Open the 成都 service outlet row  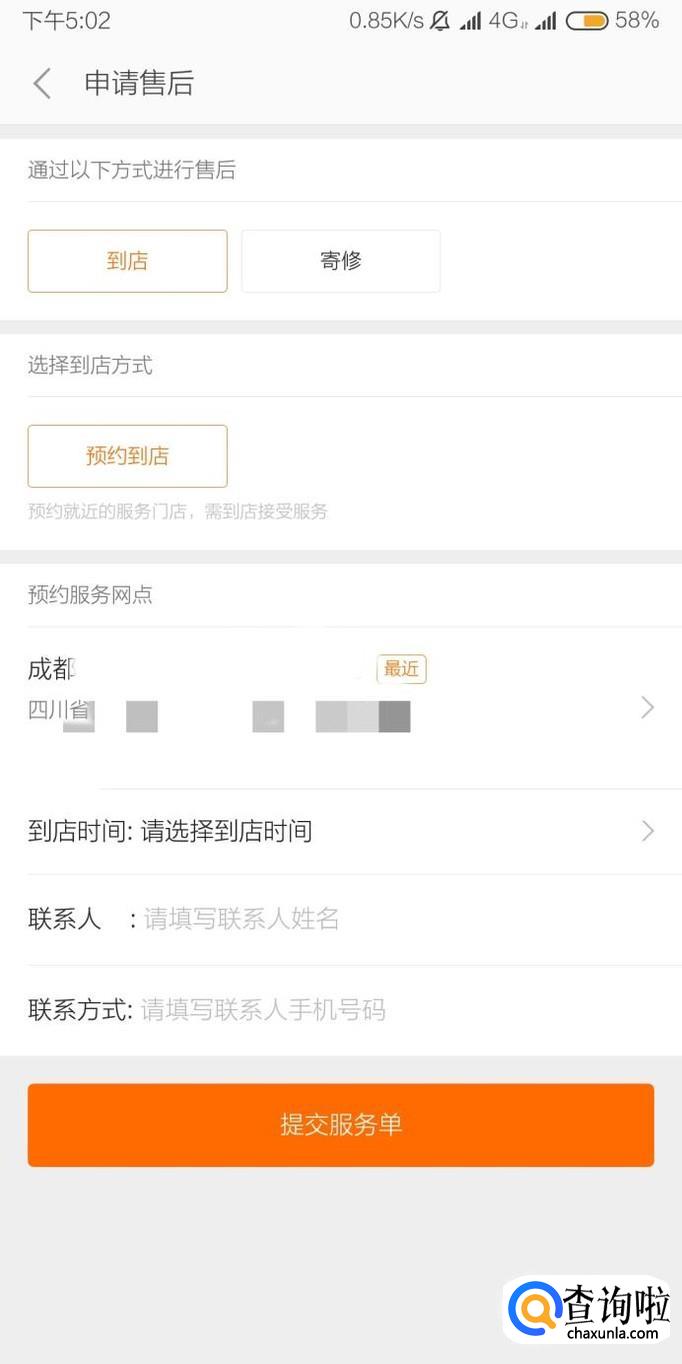tap(341, 708)
